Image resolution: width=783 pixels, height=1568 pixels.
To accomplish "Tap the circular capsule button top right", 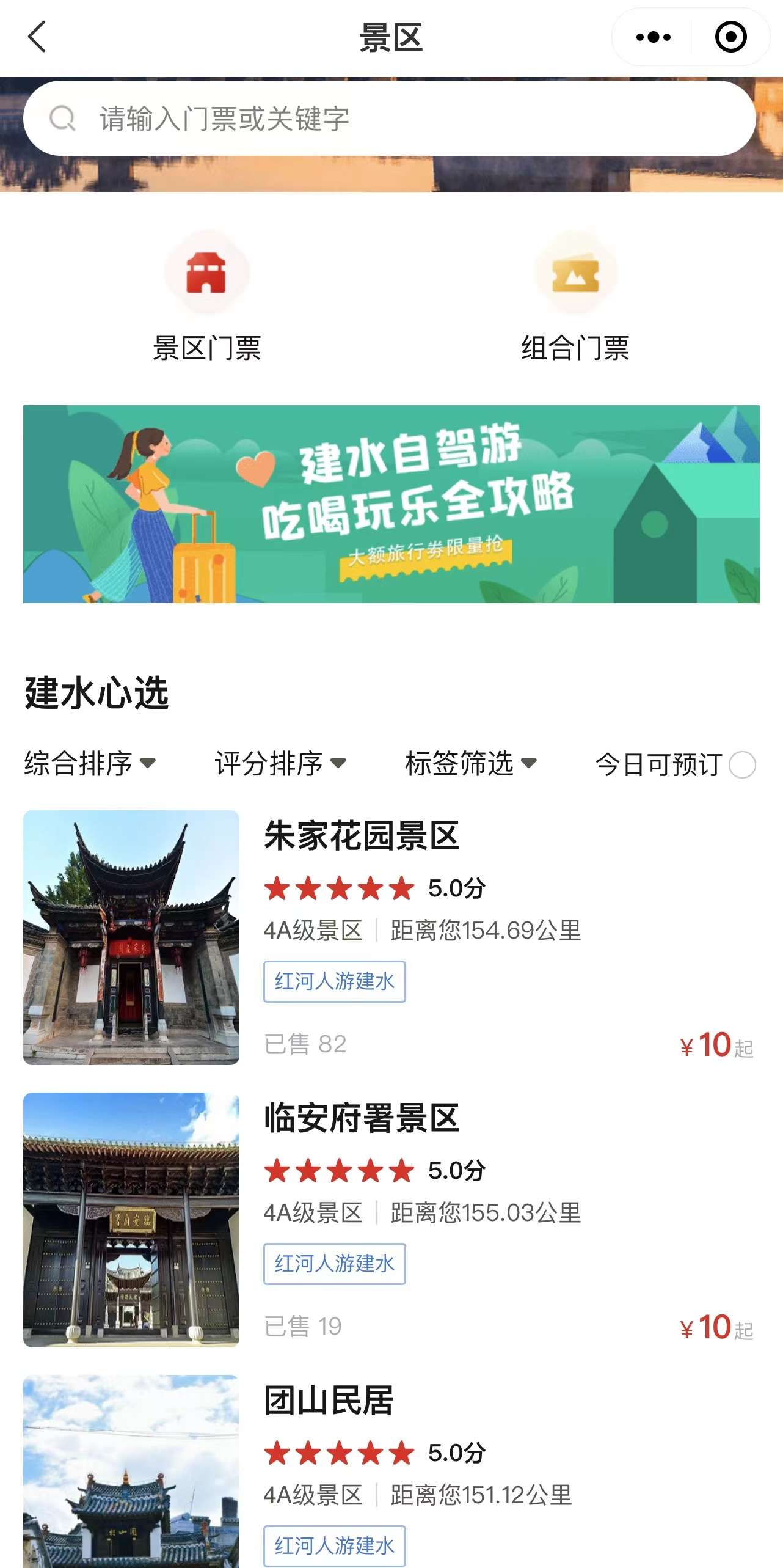I will pos(730,37).
